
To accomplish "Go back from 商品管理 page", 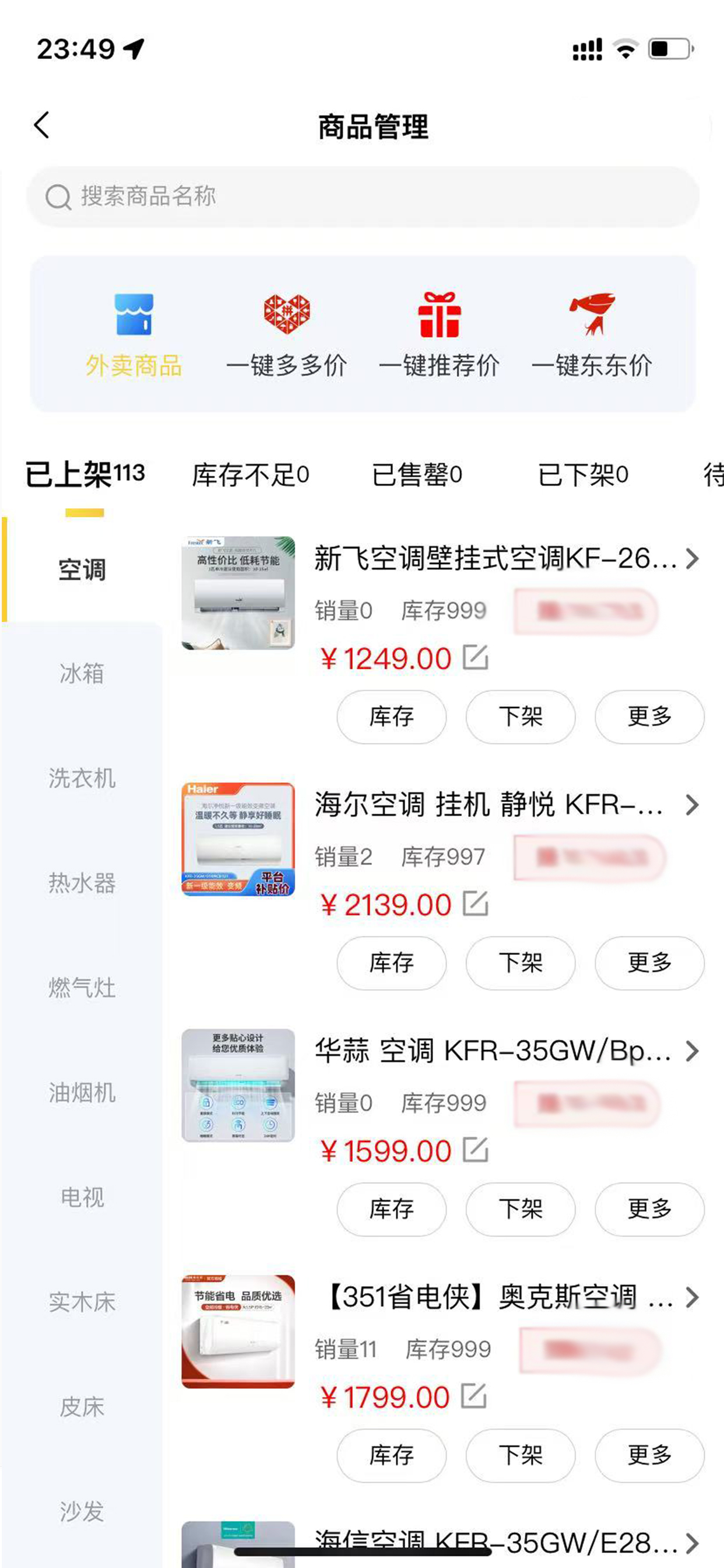I will pyautogui.click(x=41, y=125).
